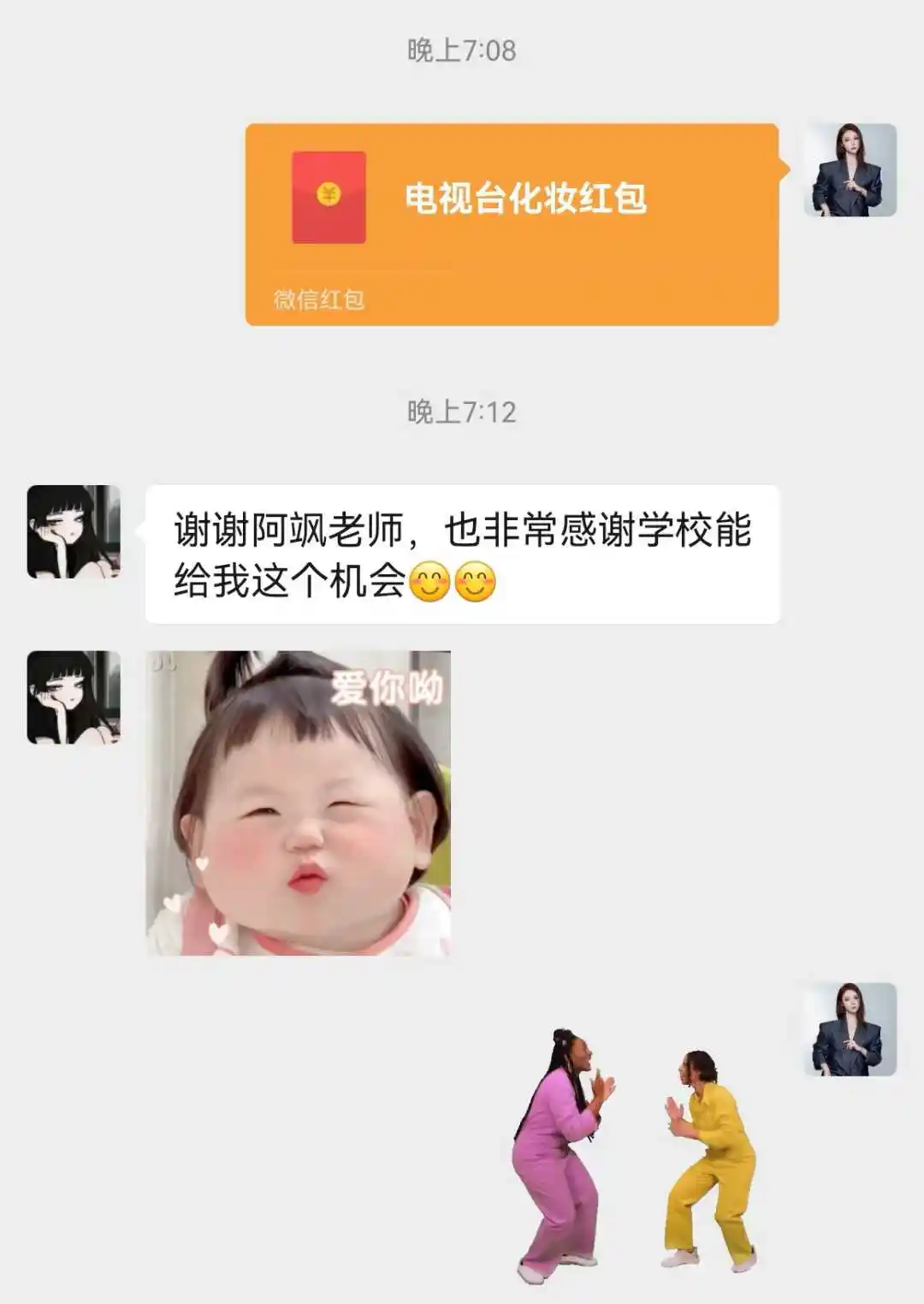The height and width of the screenshot is (1304, 924).
Task: Open avatar beside the dancing duo sticker
Action: (850, 1028)
